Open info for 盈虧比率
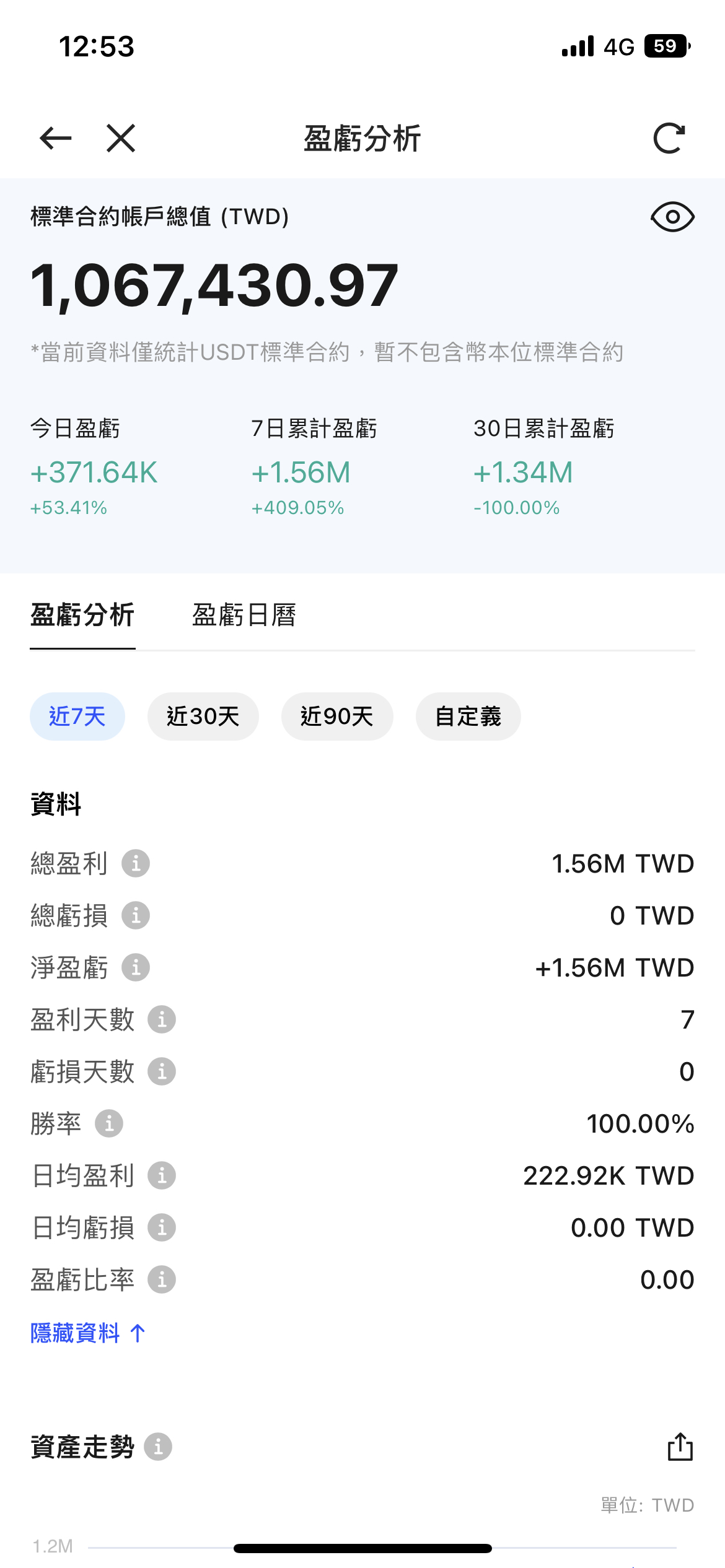This screenshot has height=1568, width=725. point(162,1279)
